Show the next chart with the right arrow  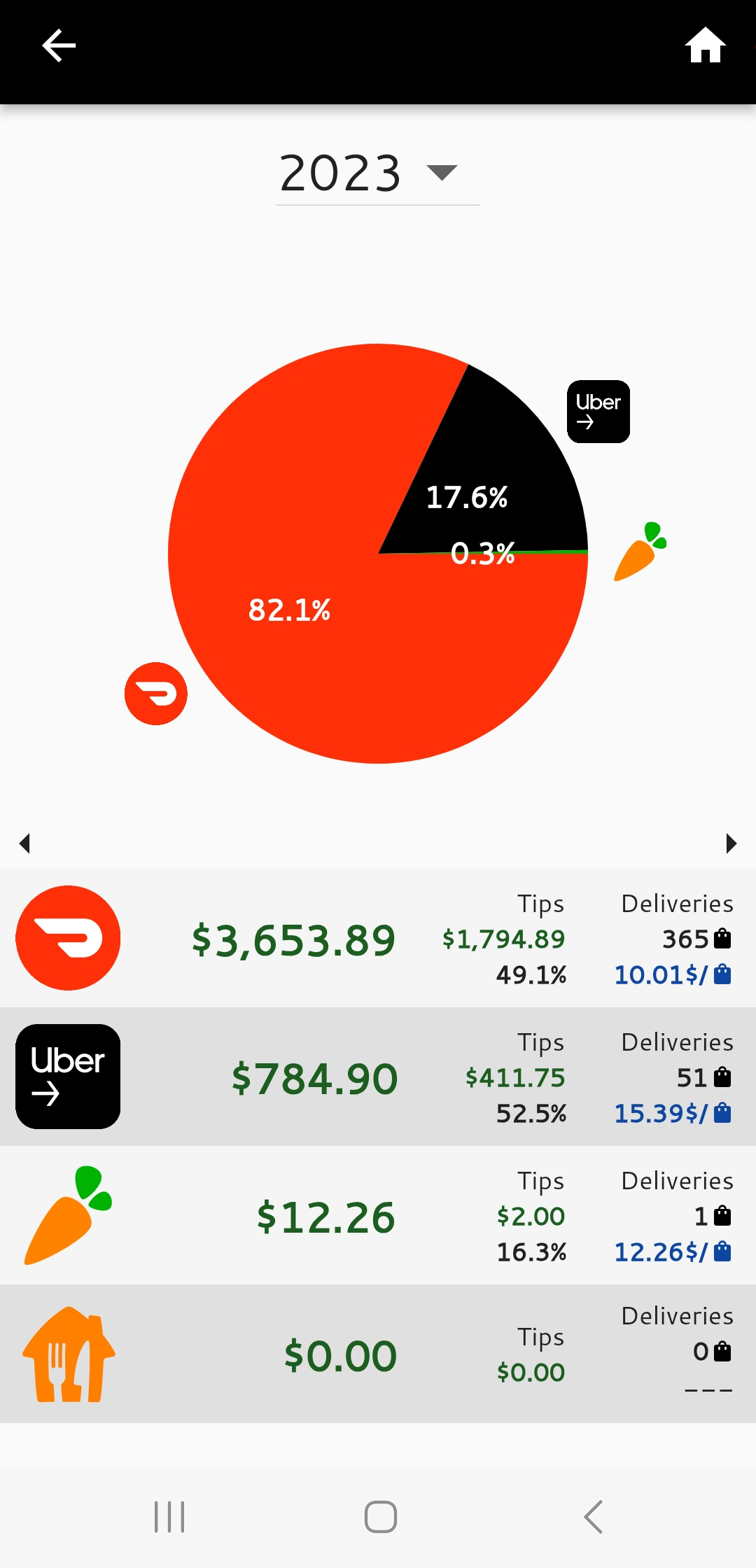[731, 843]
